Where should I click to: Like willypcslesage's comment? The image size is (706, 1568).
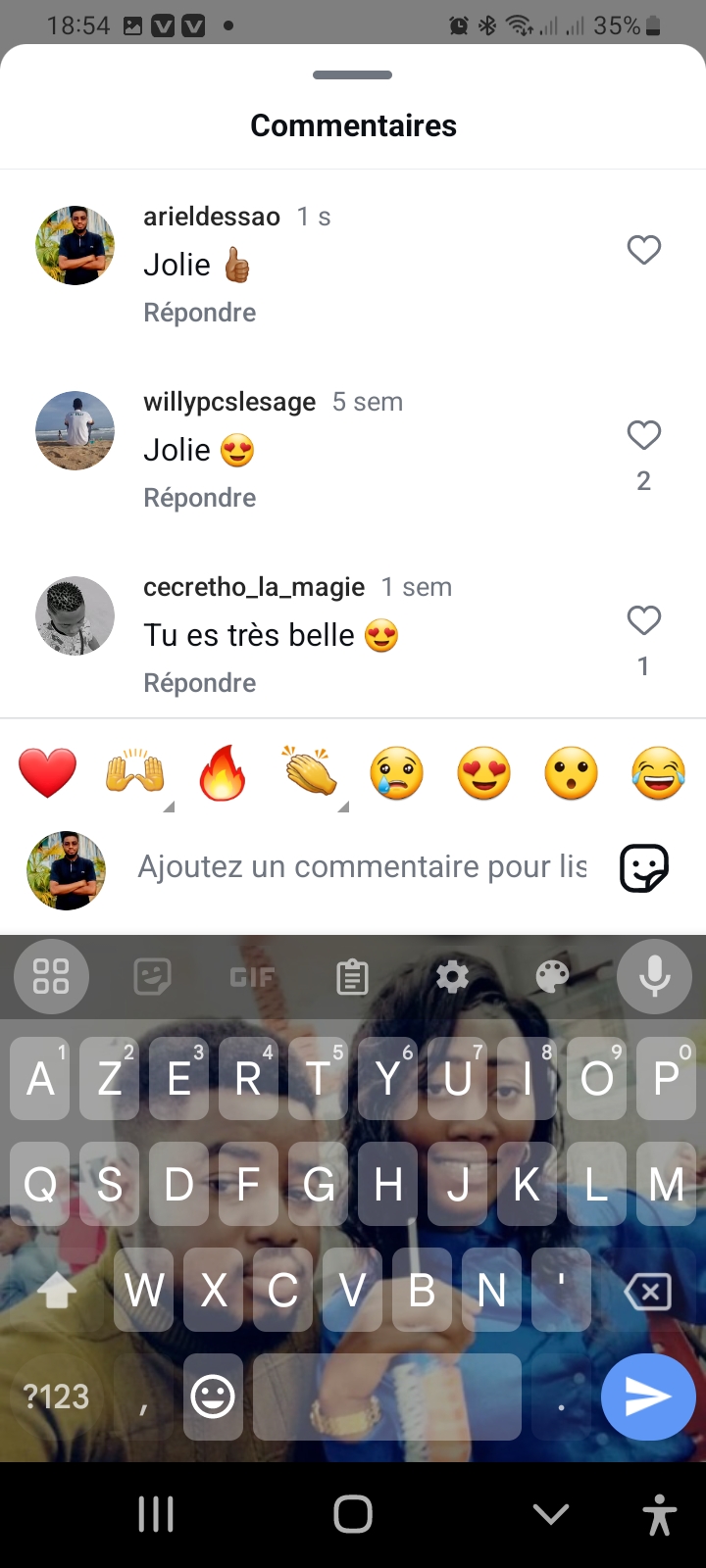(643, 435)
